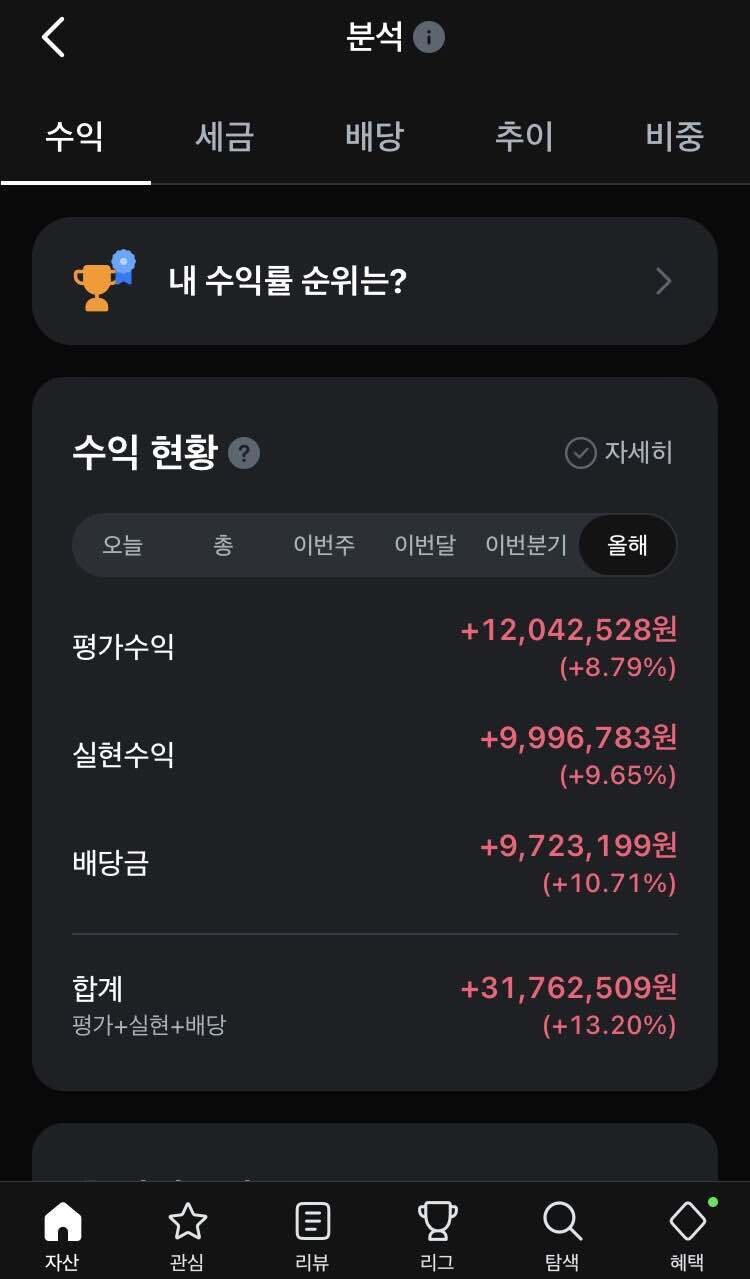The image size is (750, 1279).
Task: Select the 오늘 period filter
Action: pyautogui.click(x=124, y=545)
